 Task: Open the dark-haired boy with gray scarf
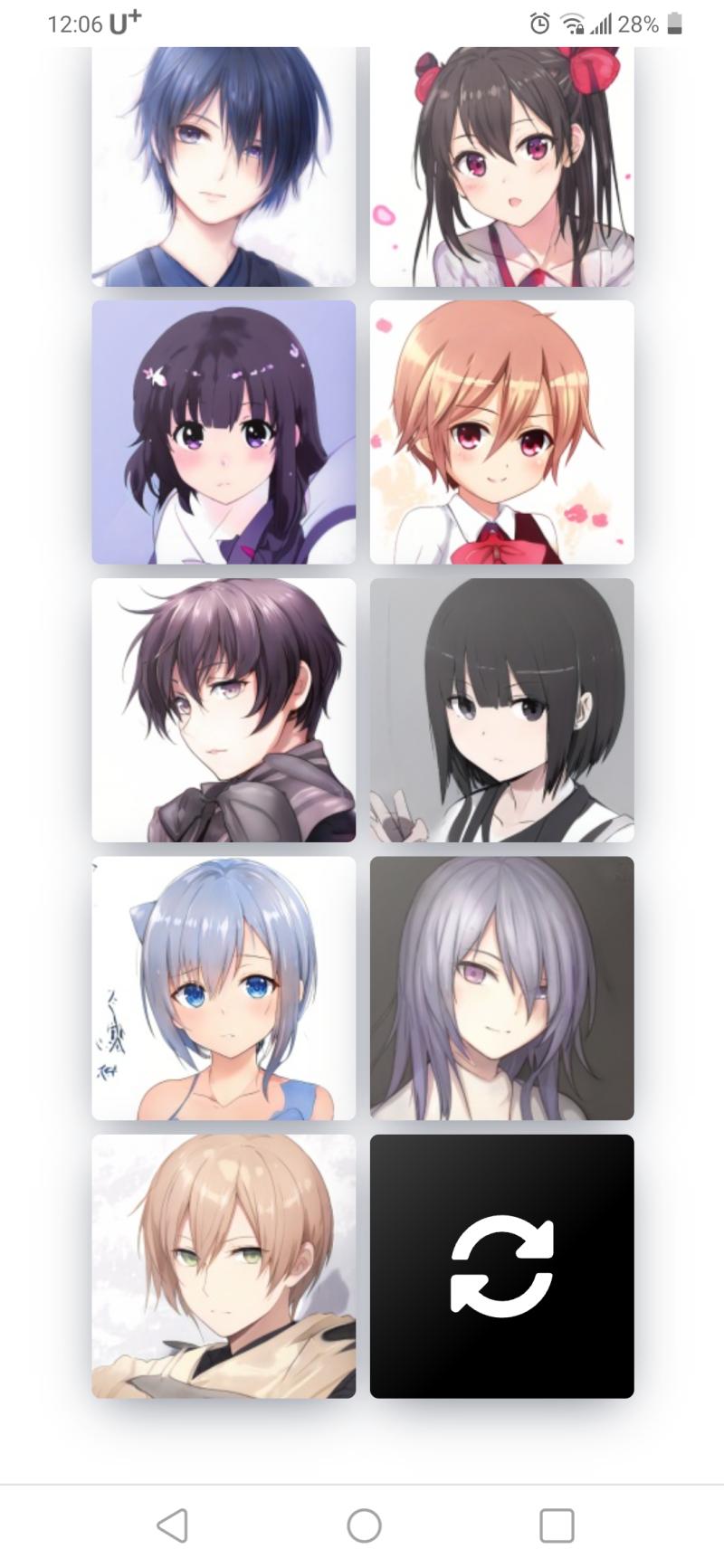(x=224, y=710)
